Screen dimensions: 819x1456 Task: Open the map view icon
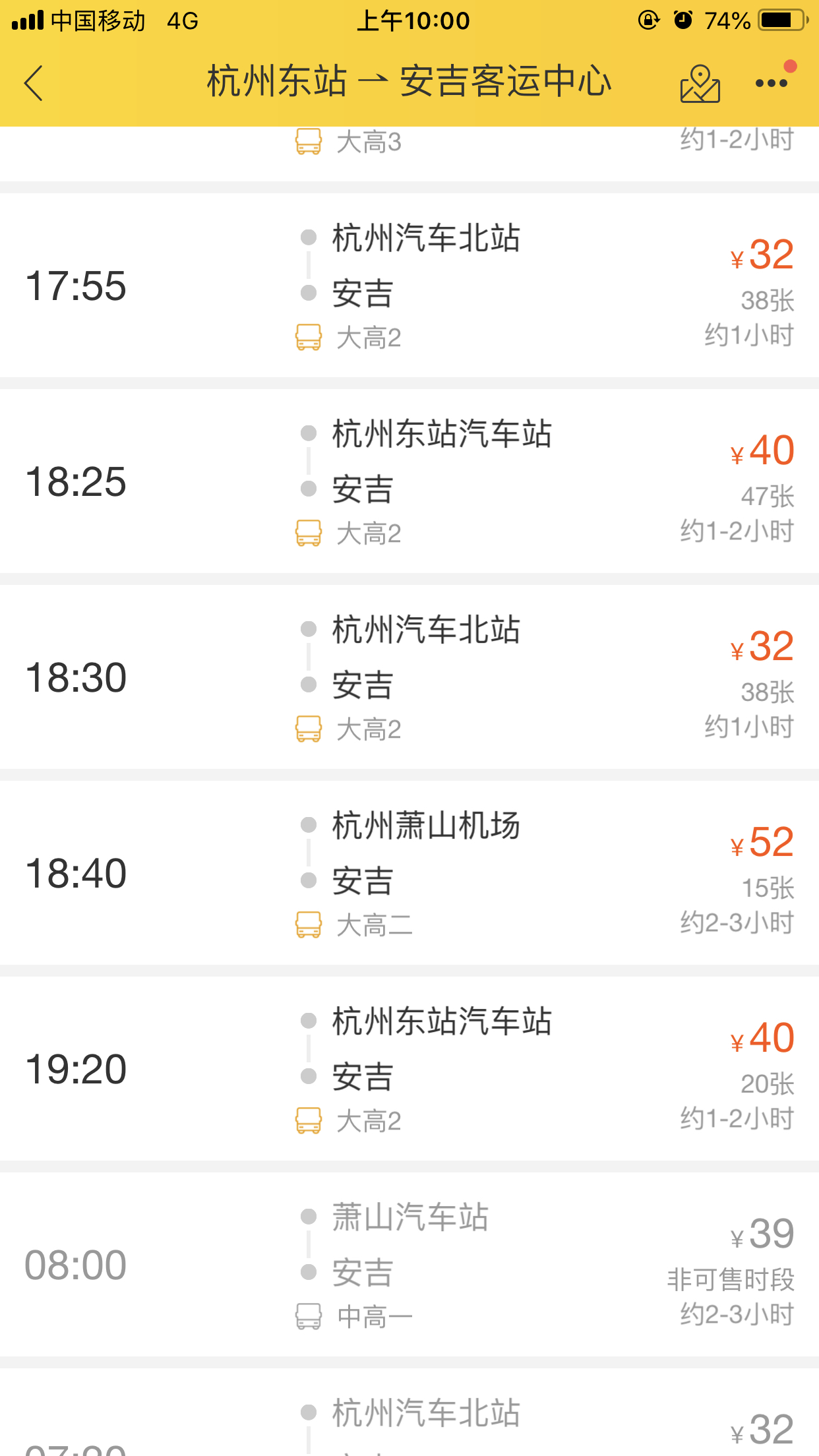pos(700,84)
